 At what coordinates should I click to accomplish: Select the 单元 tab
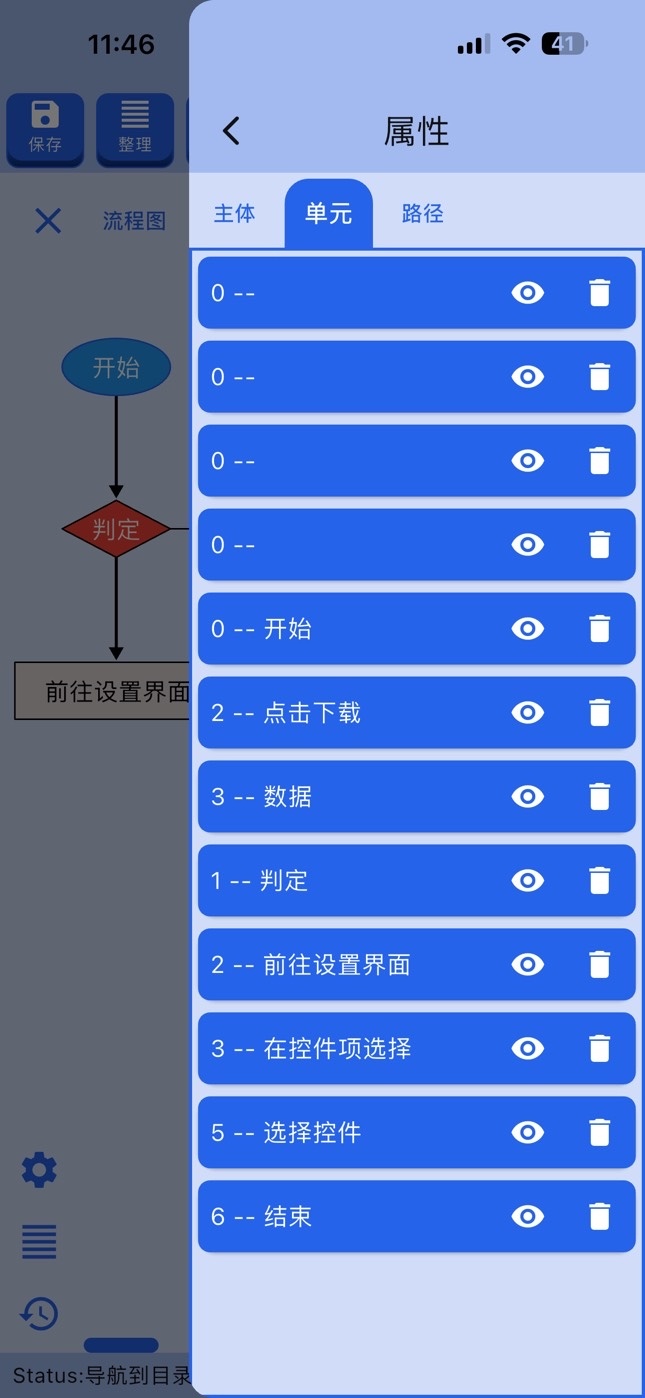329,213
